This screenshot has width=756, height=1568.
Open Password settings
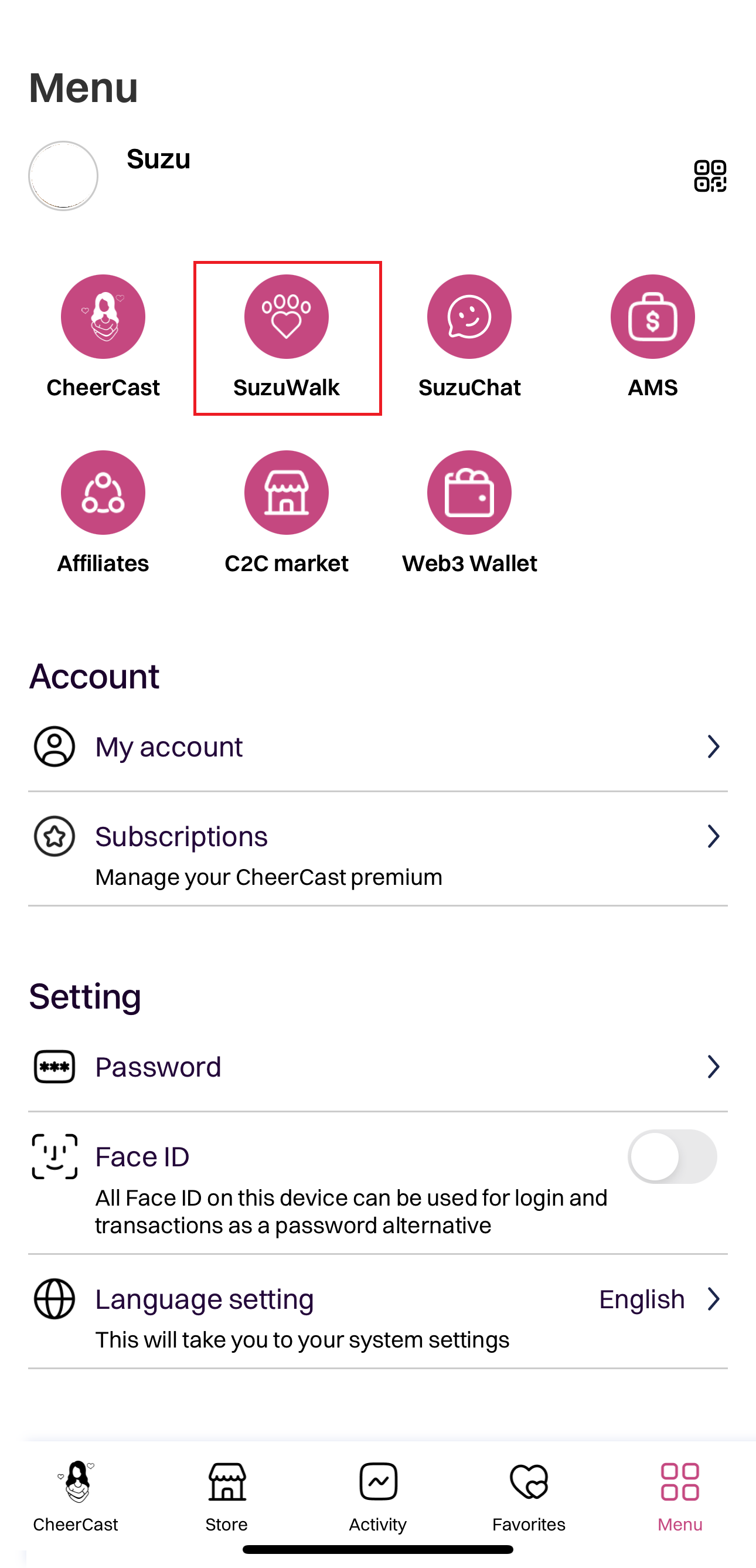tap(377, 1067)
